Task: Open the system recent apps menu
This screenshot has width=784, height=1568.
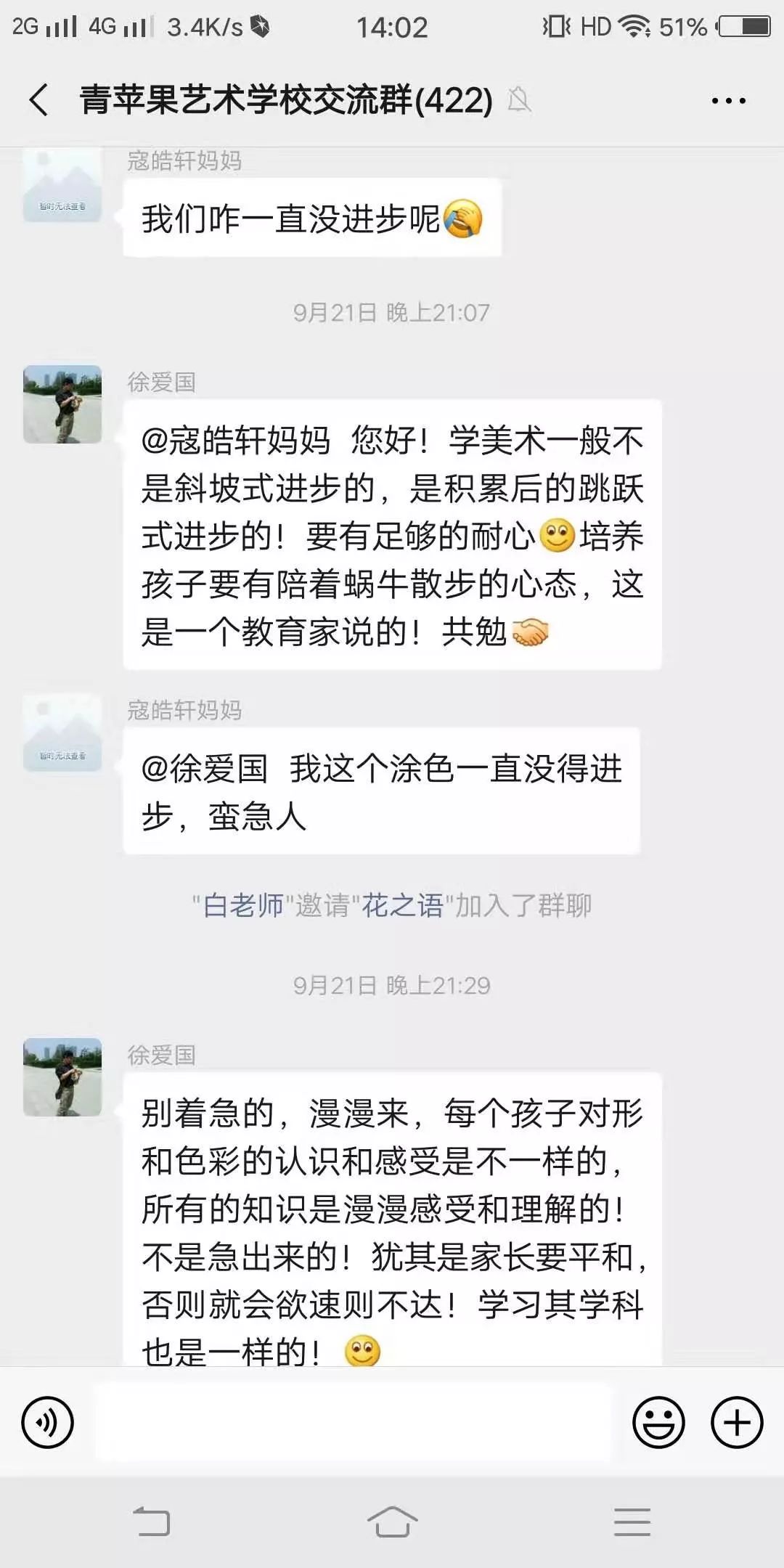Action: (x=632, y=1522)
